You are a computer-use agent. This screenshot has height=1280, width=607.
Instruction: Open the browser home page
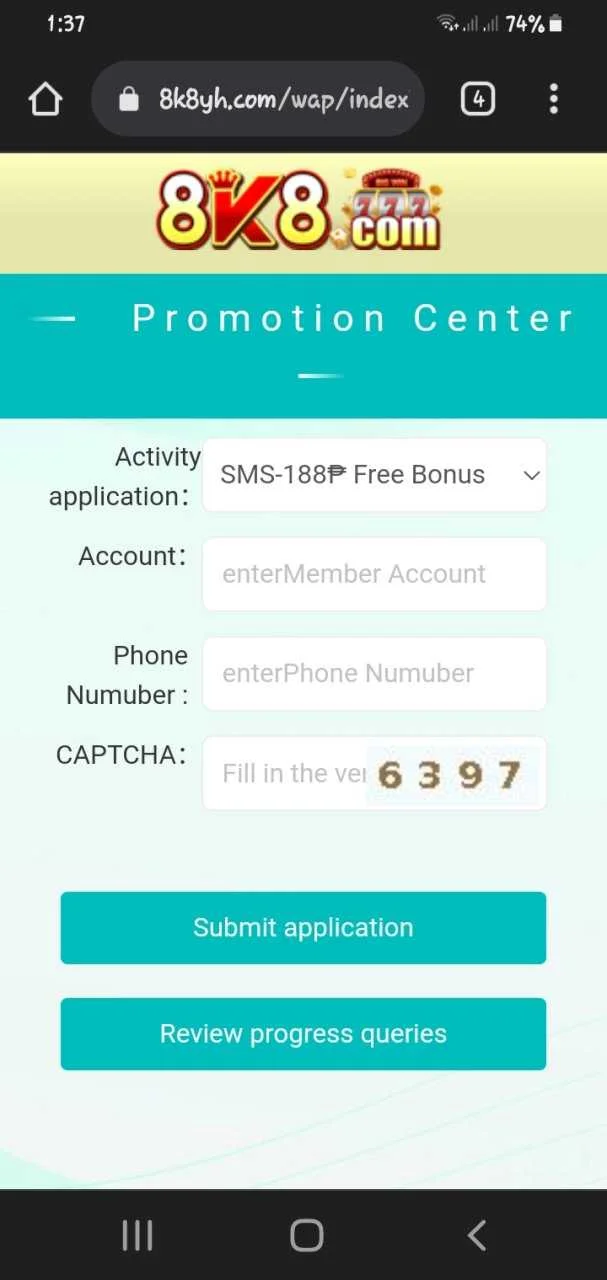click(45, 99)
